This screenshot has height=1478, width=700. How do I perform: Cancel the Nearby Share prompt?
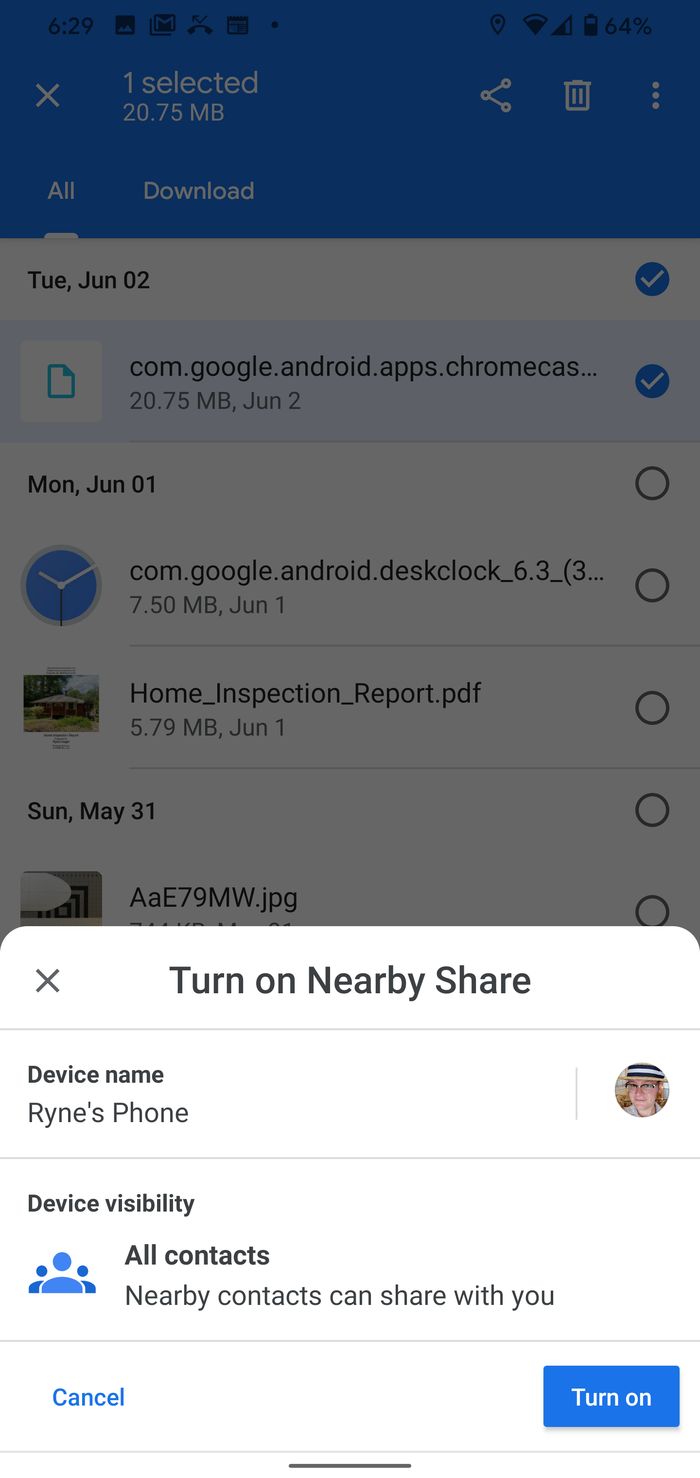pyautogui.click(x=88, y=1397)
